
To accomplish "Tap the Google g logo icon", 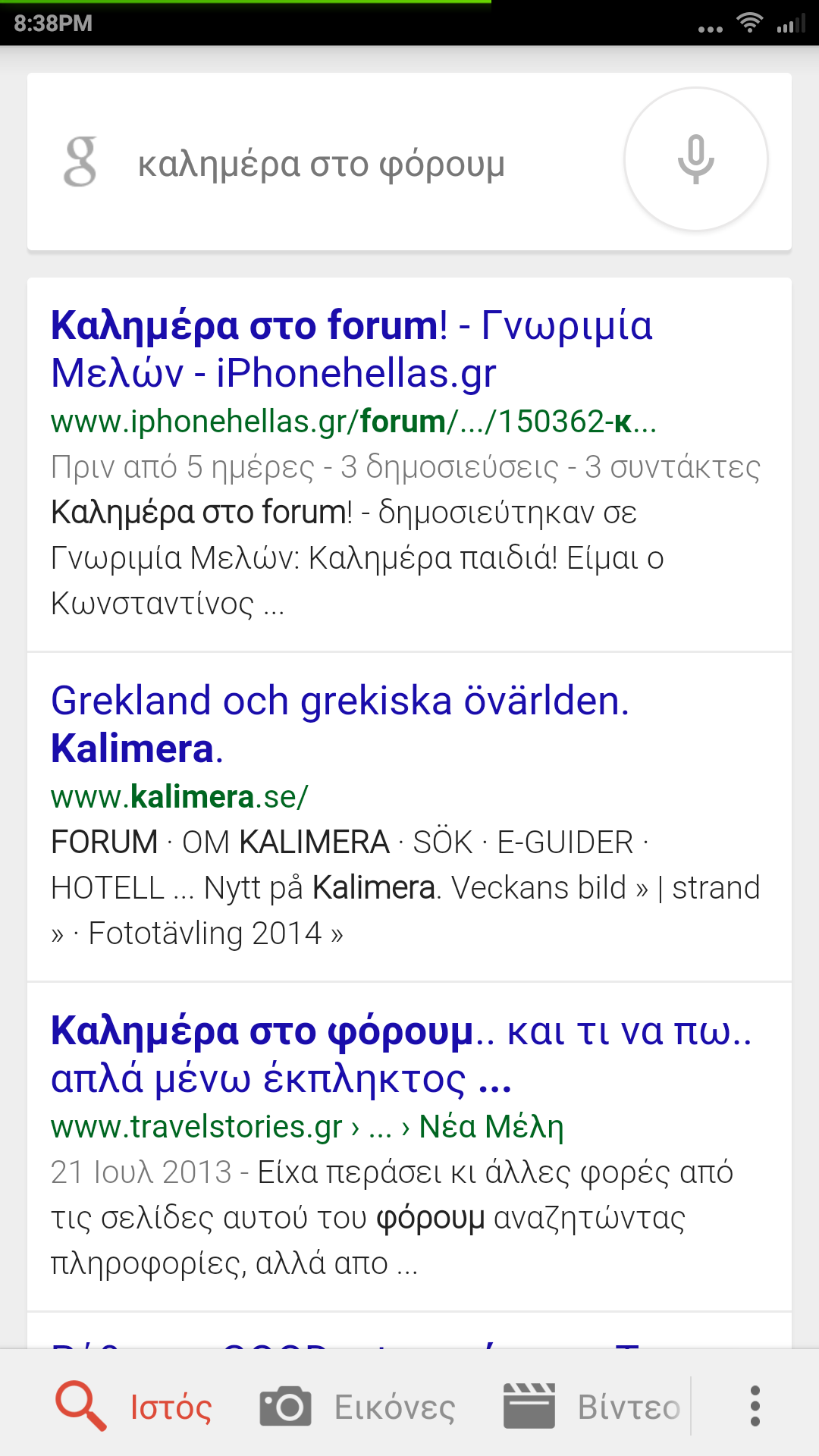I will pos(80,162).
